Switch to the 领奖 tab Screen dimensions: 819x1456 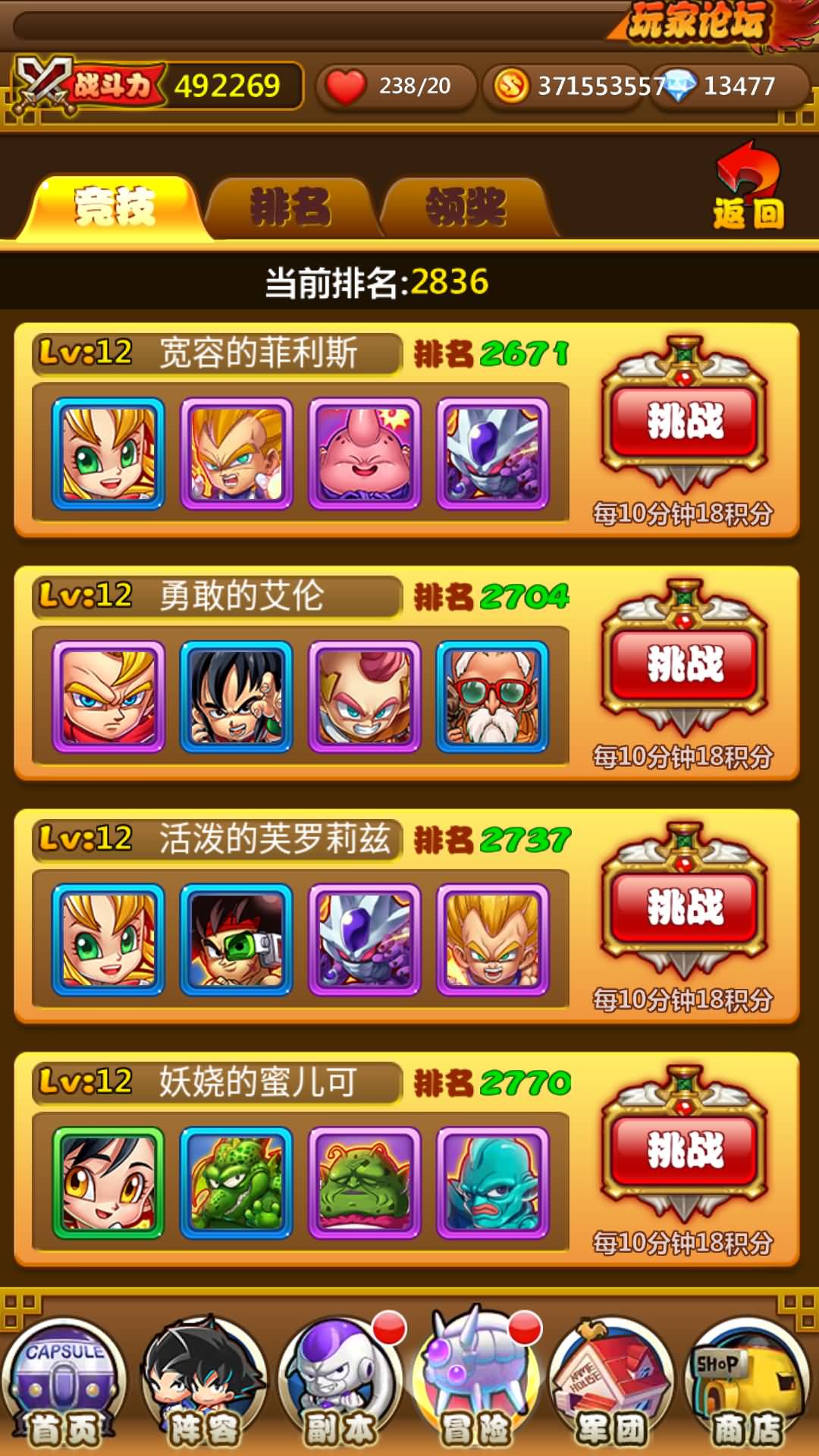[x=466, y=207]
